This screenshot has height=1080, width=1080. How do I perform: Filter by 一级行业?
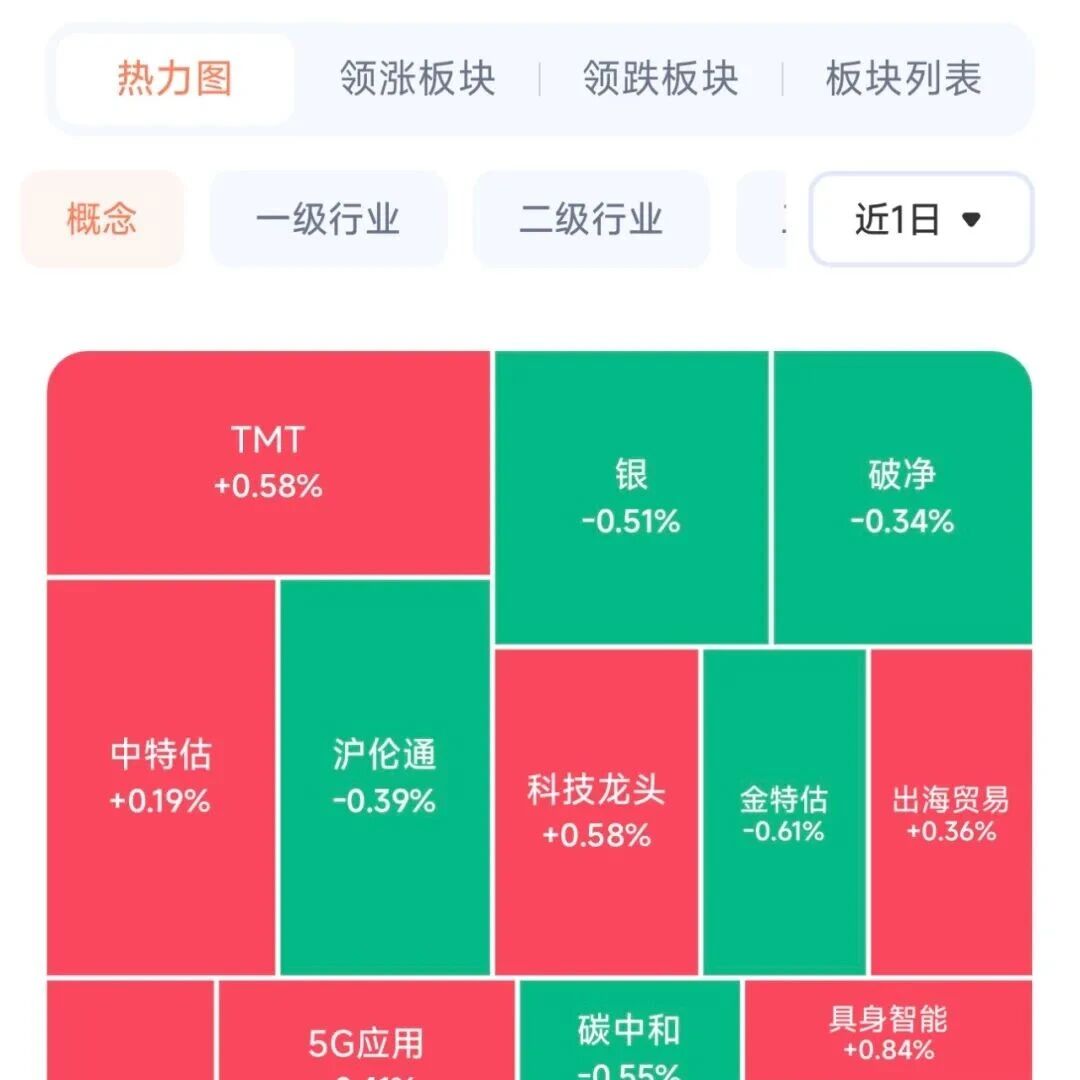coord(328,219)
